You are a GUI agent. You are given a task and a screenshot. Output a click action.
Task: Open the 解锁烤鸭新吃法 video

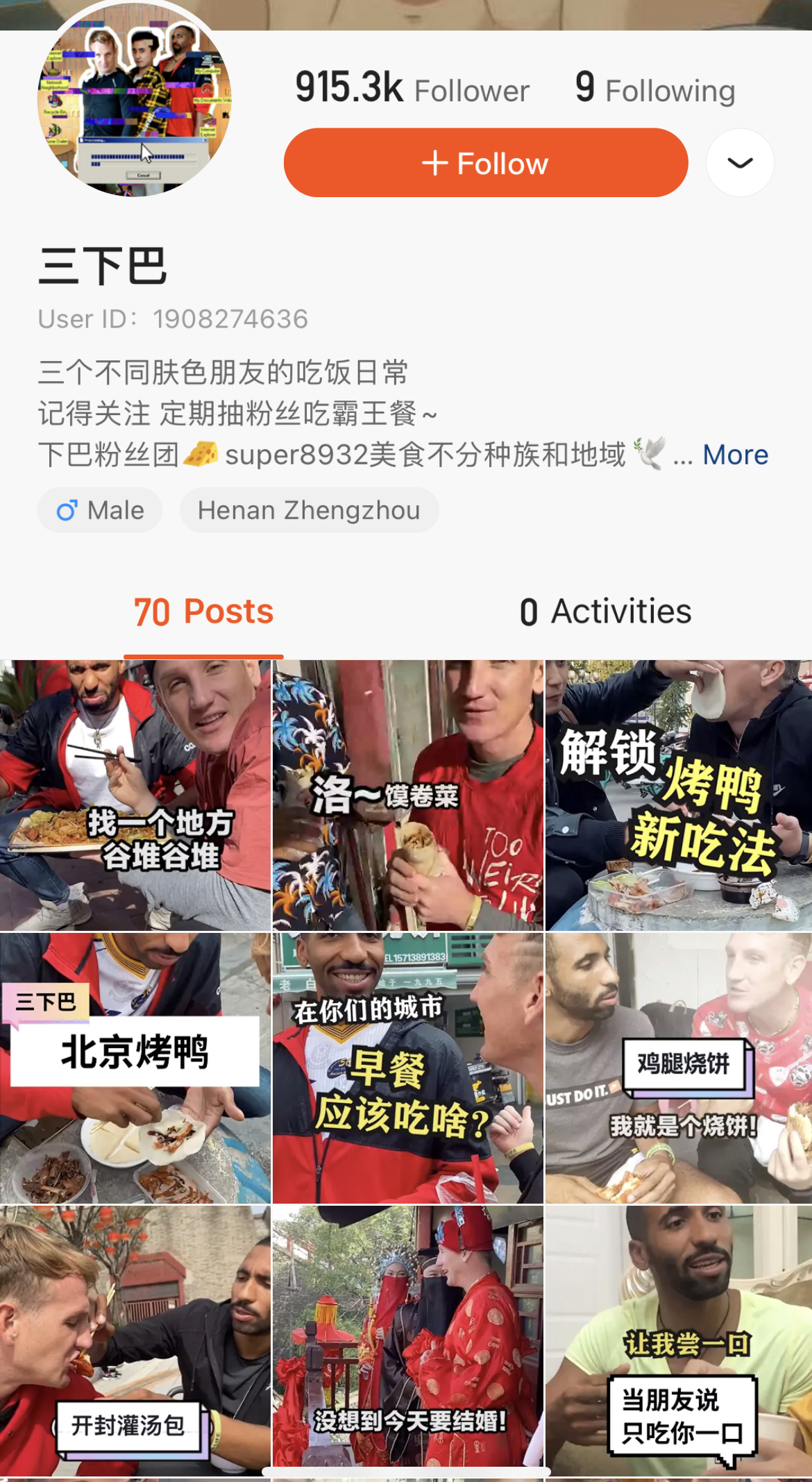point(679,795)
